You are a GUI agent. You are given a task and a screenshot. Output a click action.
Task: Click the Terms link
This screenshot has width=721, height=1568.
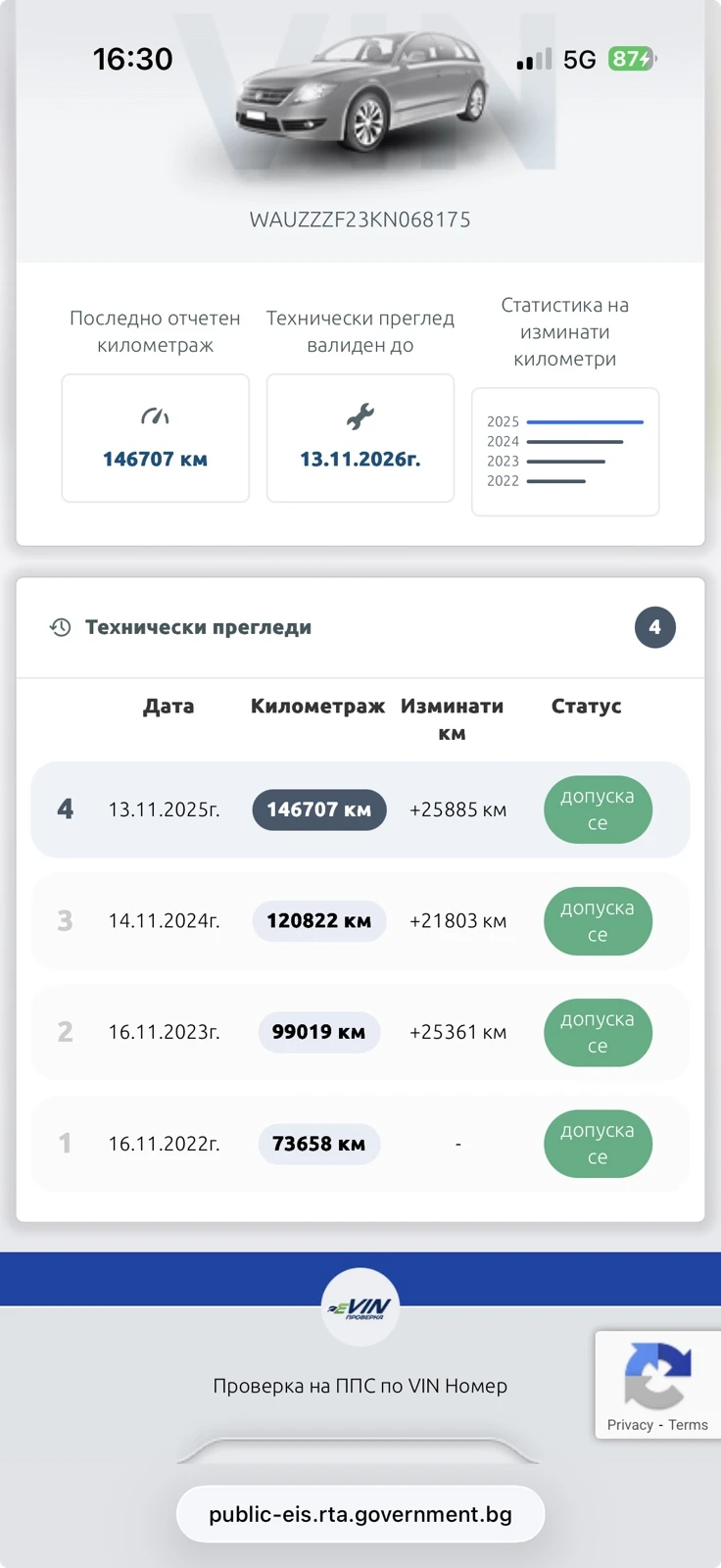coord(687,1425)
